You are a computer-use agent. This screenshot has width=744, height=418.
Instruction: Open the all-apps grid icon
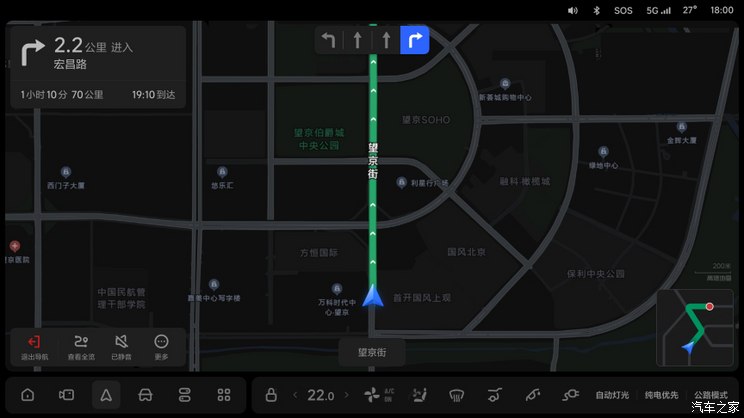tap(224, 395)
